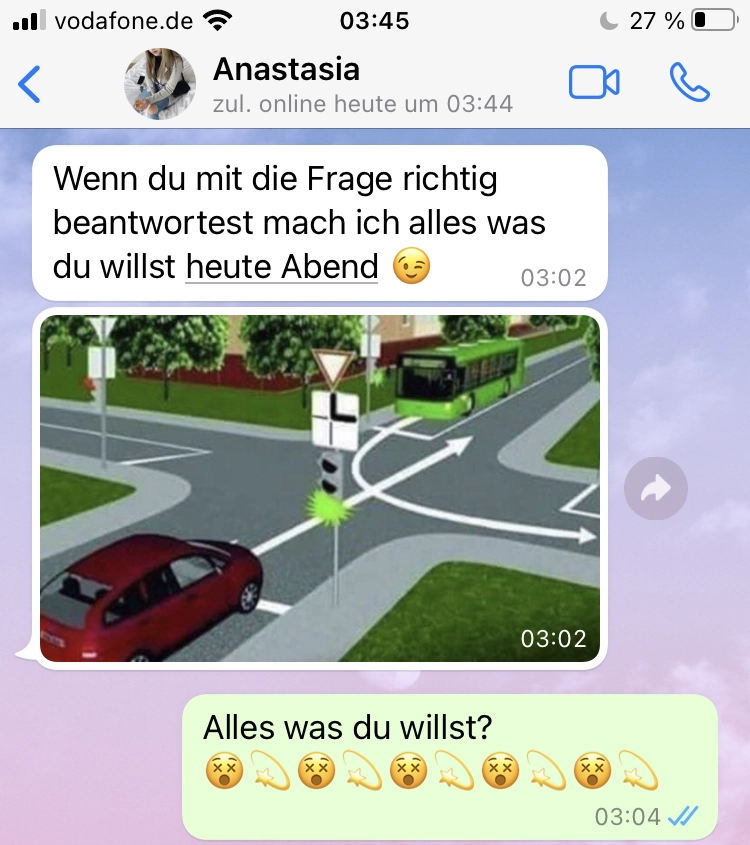The height and width of the screenshot is (845, 750).
Task: Forward the picture with the arrow button
Action: coord(655,489)
